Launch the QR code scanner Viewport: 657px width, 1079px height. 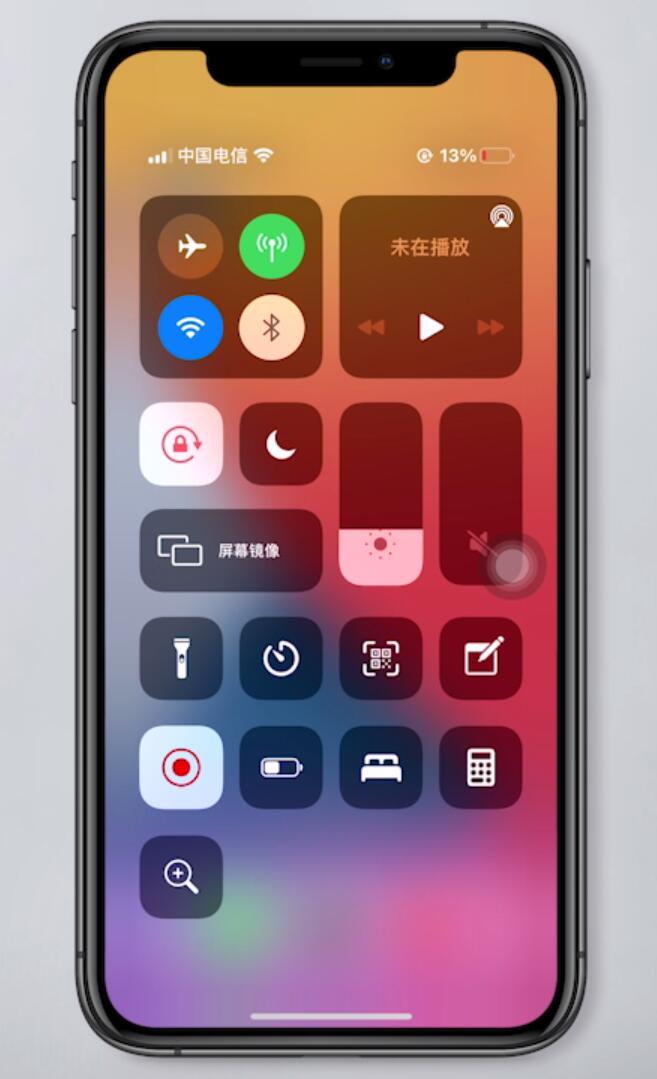381,658
